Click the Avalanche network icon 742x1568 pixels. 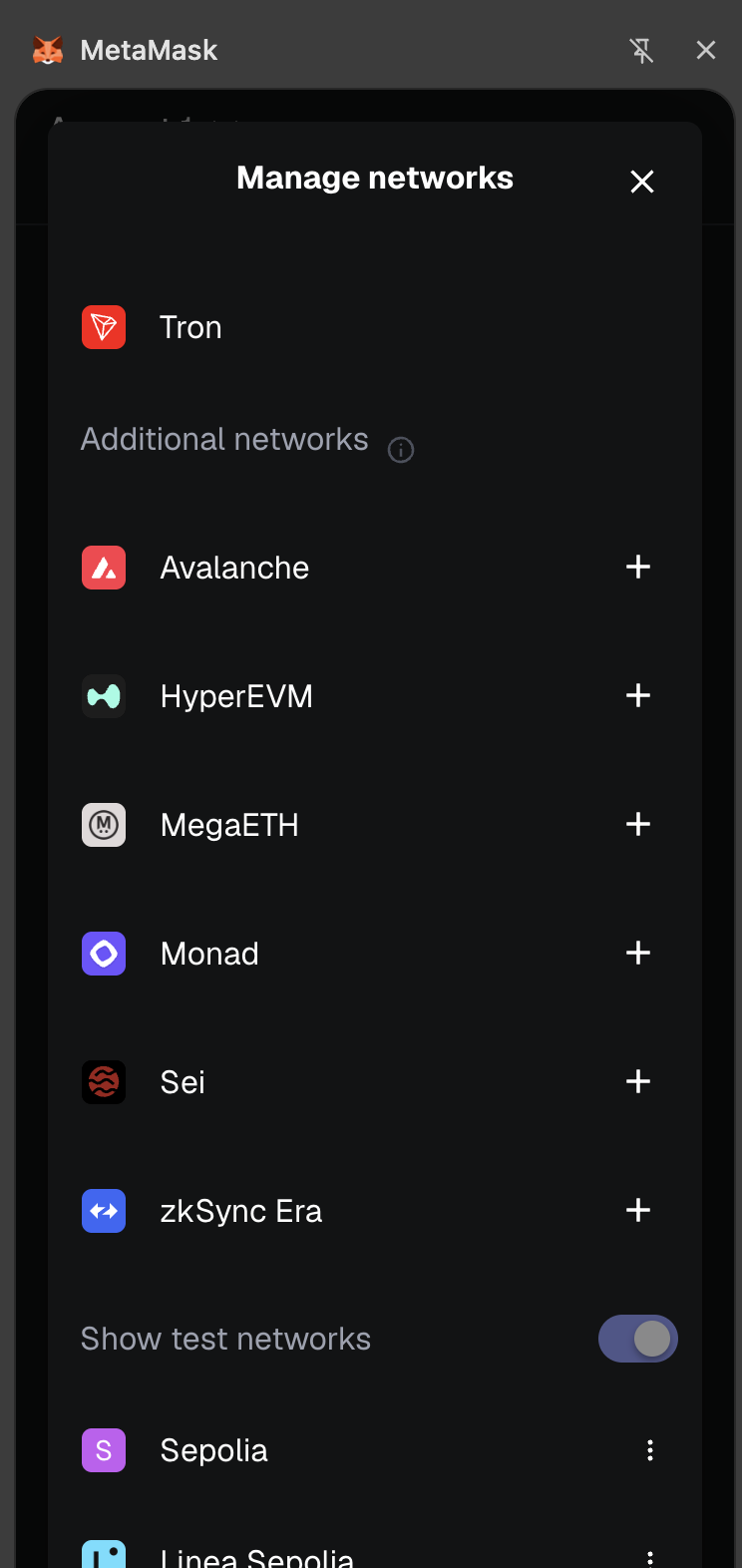point(104,567)
